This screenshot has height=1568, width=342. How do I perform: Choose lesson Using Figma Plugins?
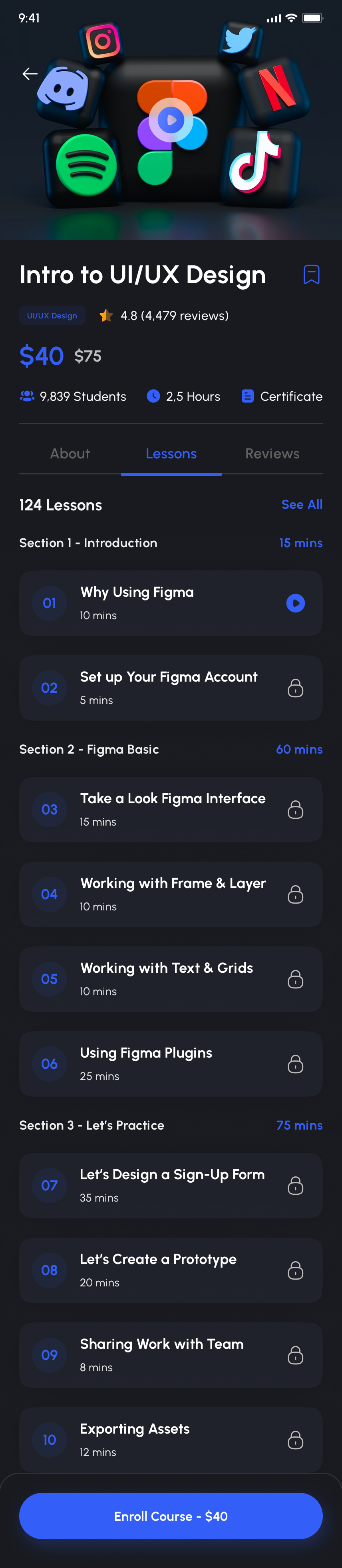(171, 1064)
